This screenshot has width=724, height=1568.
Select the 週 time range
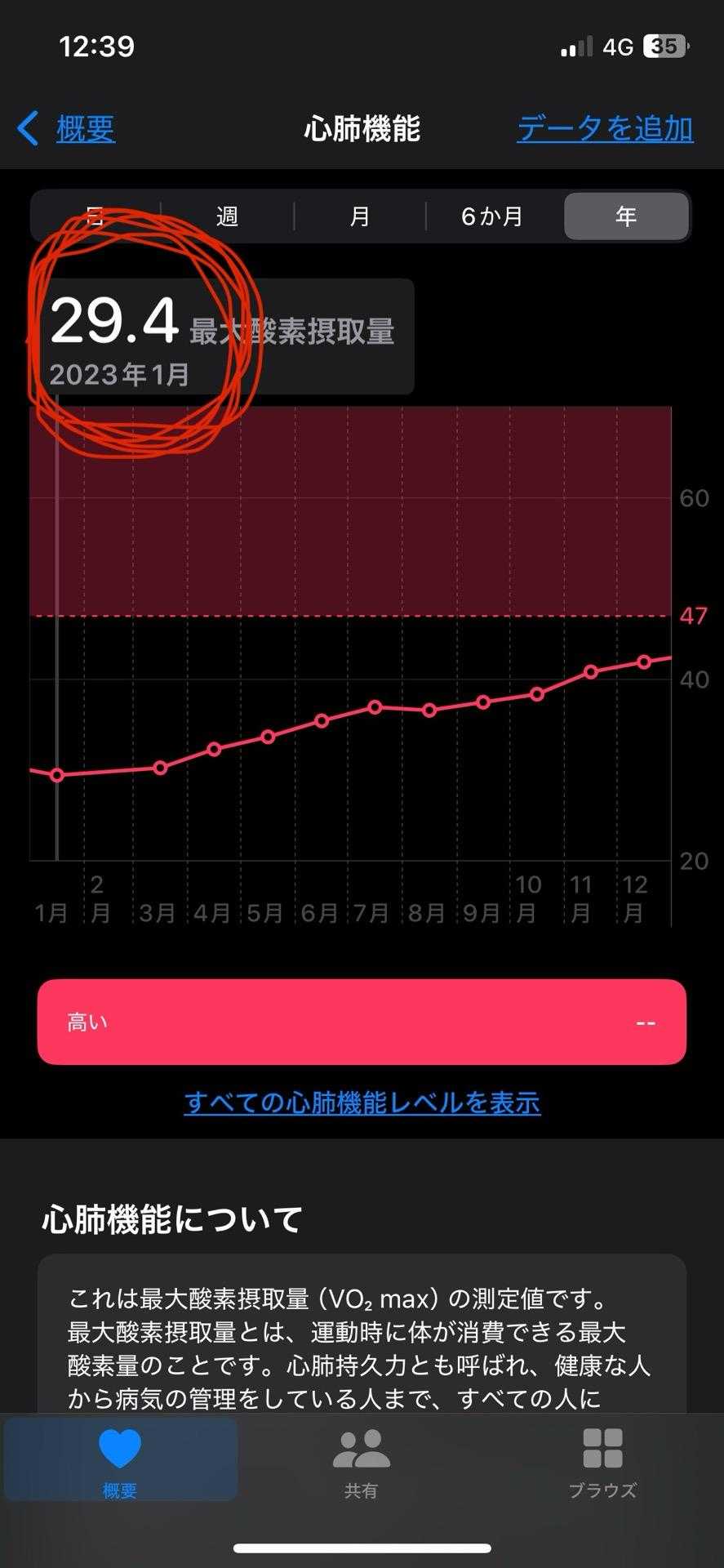pyautogui.click(x=227, y=216)
